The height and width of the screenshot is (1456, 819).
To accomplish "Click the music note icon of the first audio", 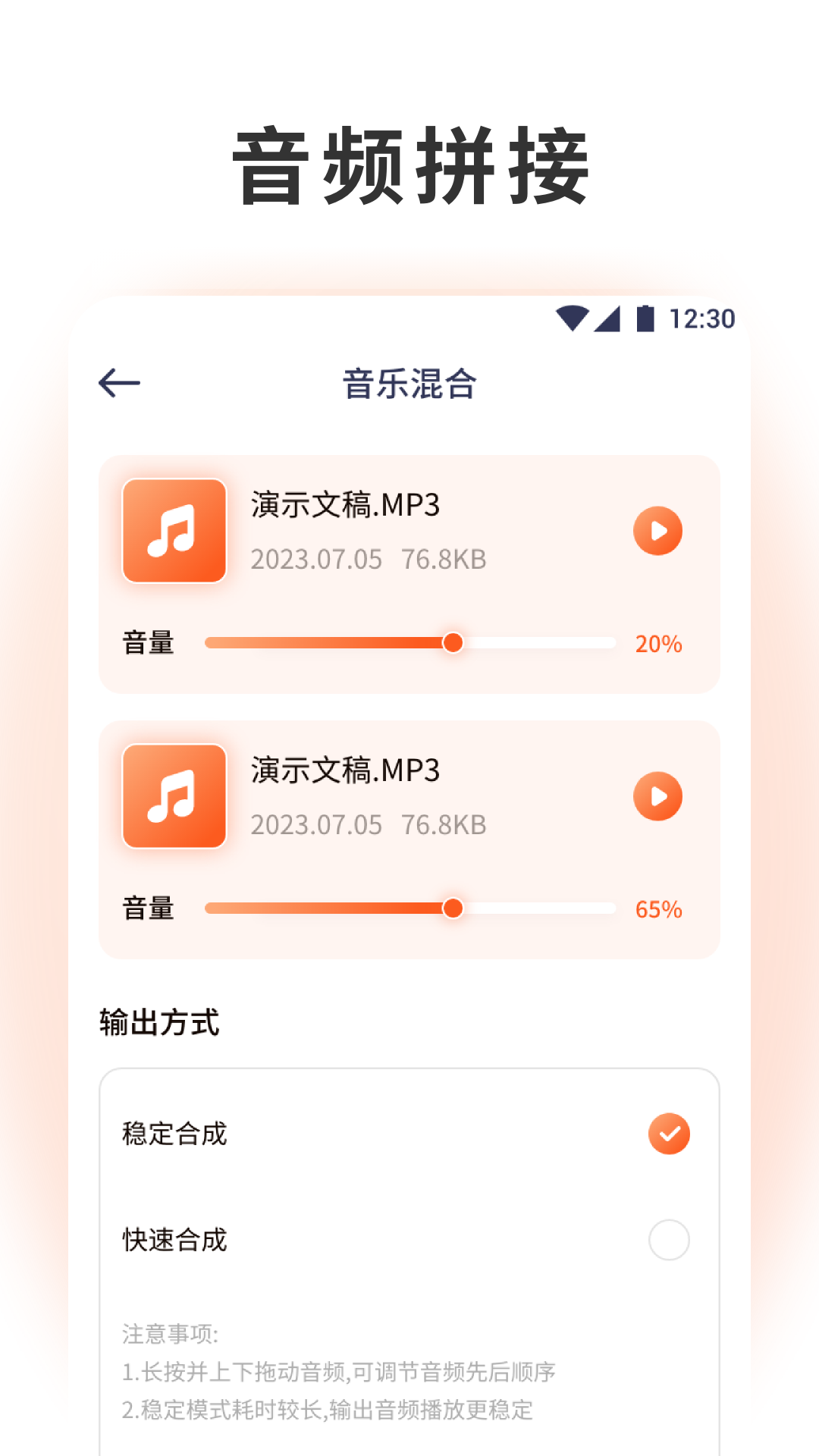I will [x=174, y=531].
